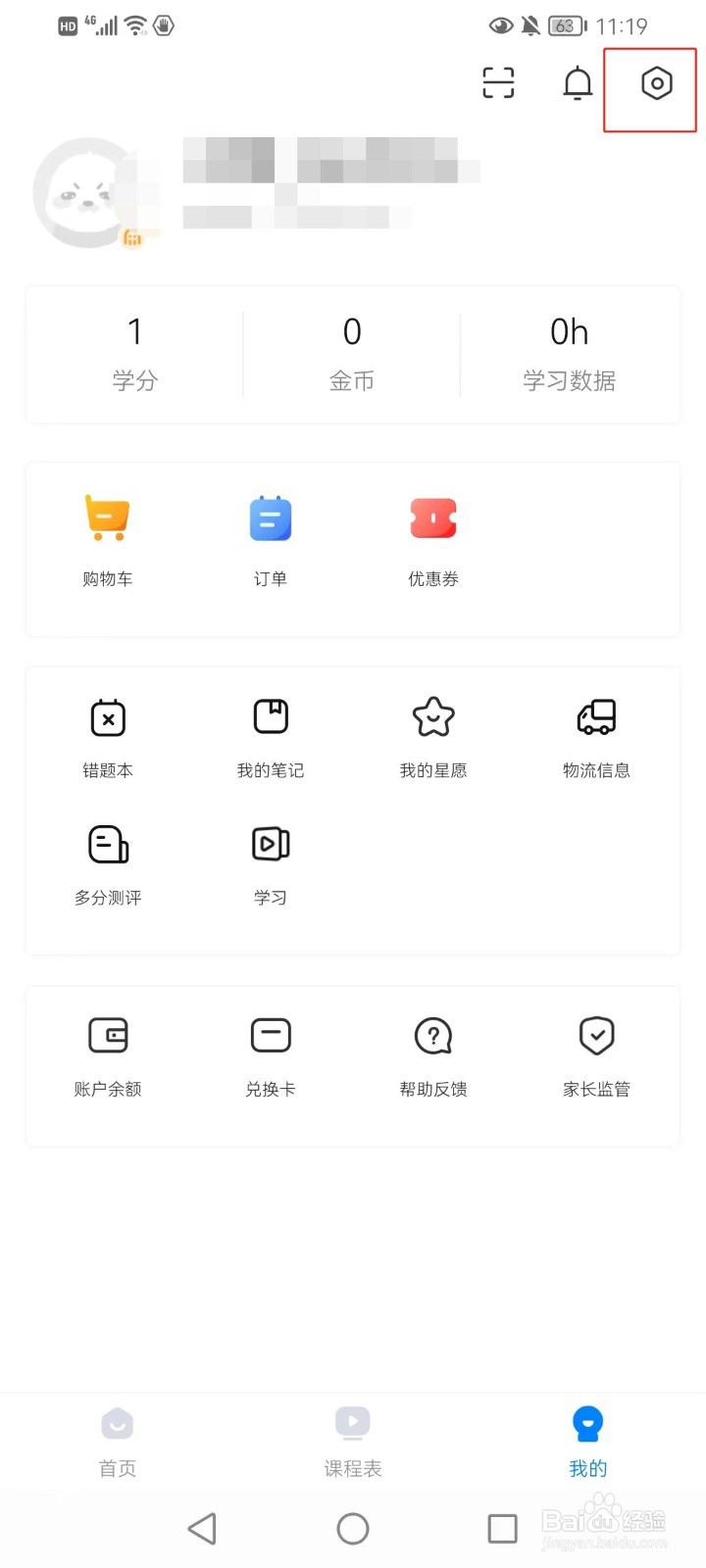706x1568 pixels.
Task: Open the 我的笔记 notes icon
Action: 271,718
